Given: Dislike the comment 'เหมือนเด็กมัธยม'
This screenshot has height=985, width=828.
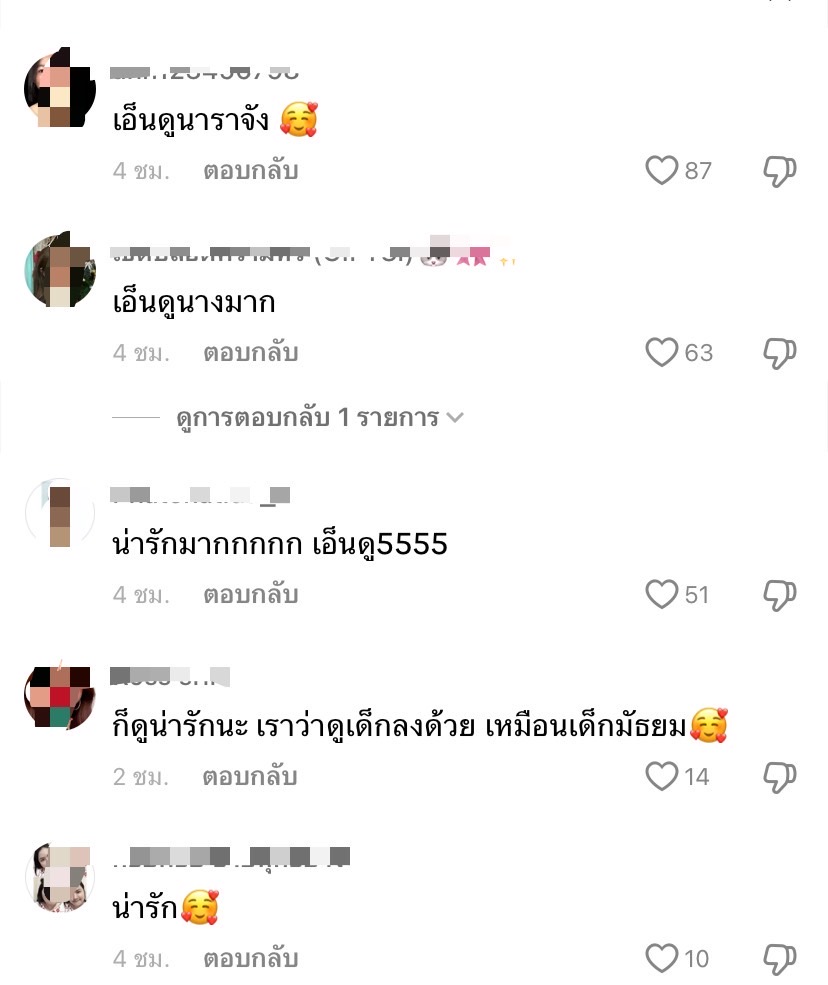Looking at the screenshot, I should pos(779,776).
